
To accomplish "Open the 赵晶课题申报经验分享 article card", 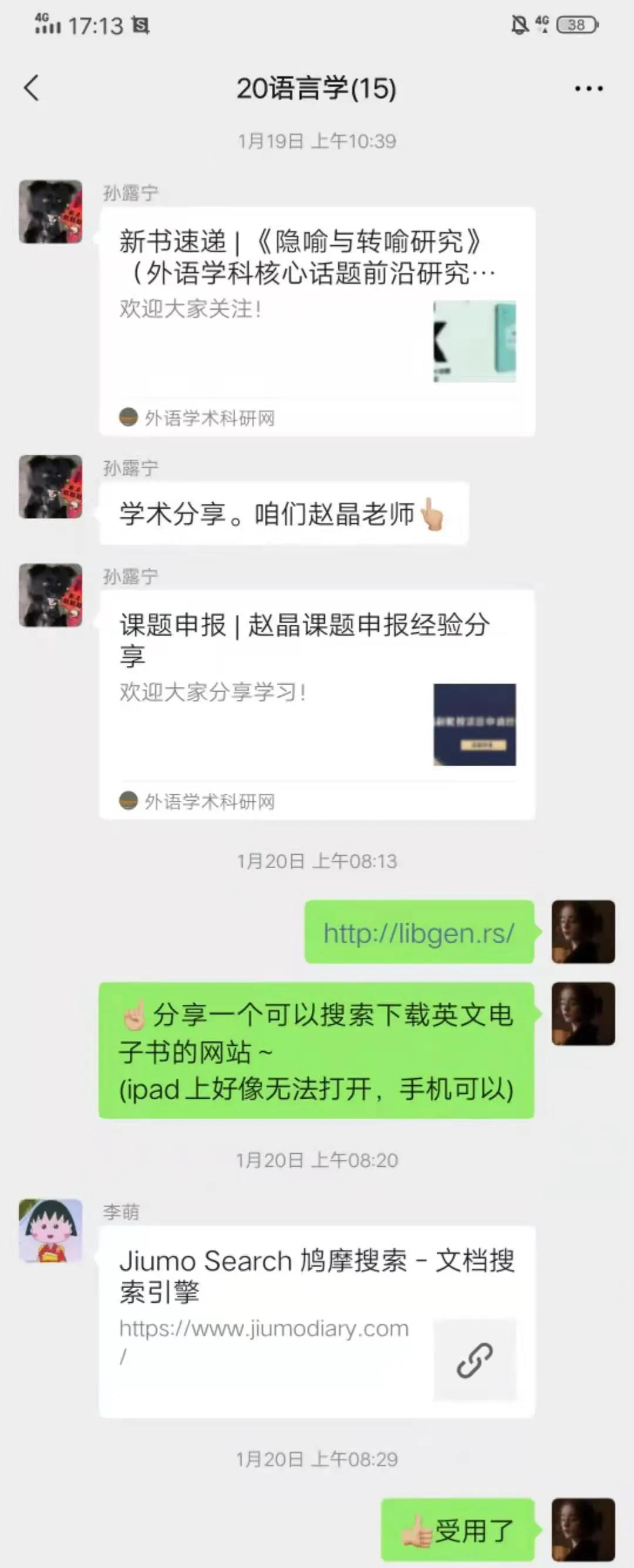I will [316, 704].
